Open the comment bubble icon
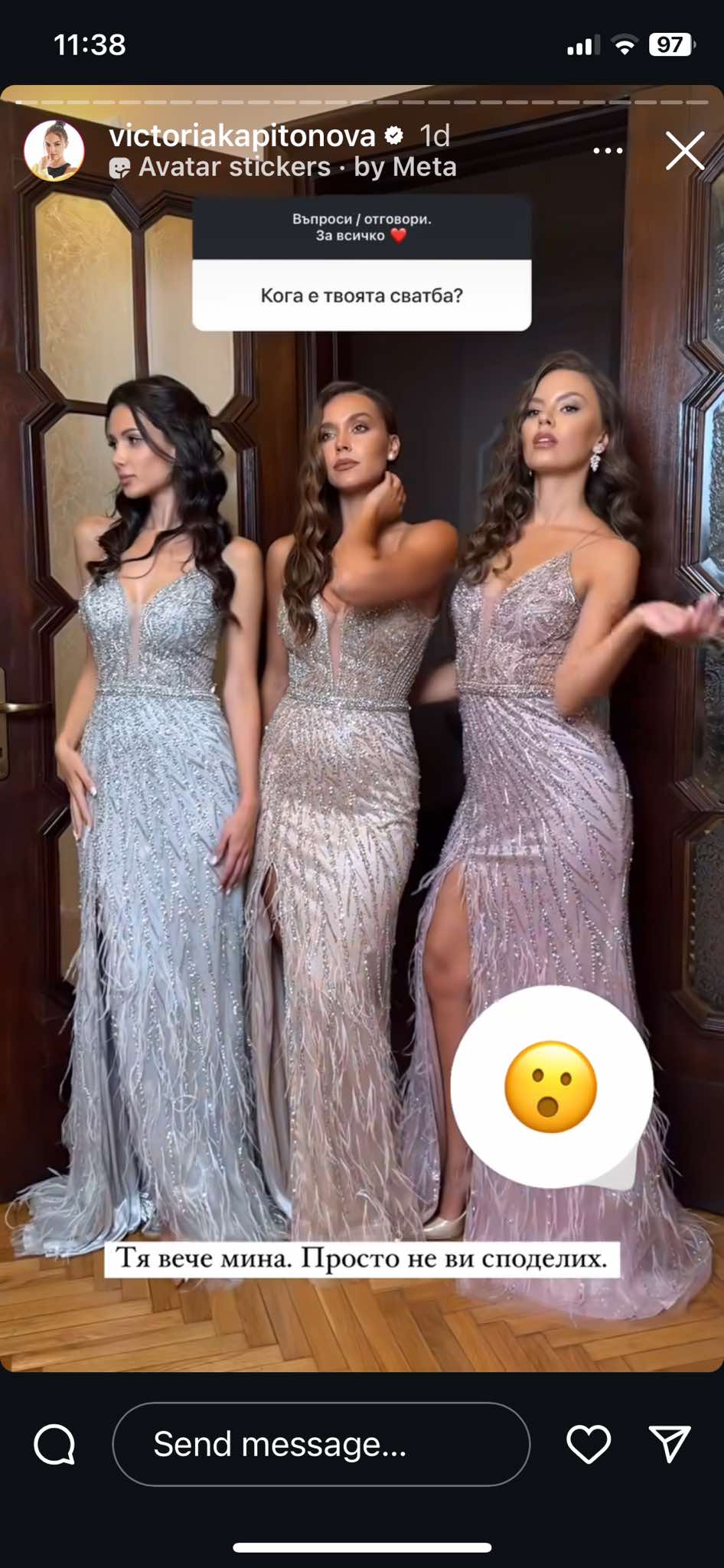Viewport: 724px width, 1568px height. [55, 1444]
